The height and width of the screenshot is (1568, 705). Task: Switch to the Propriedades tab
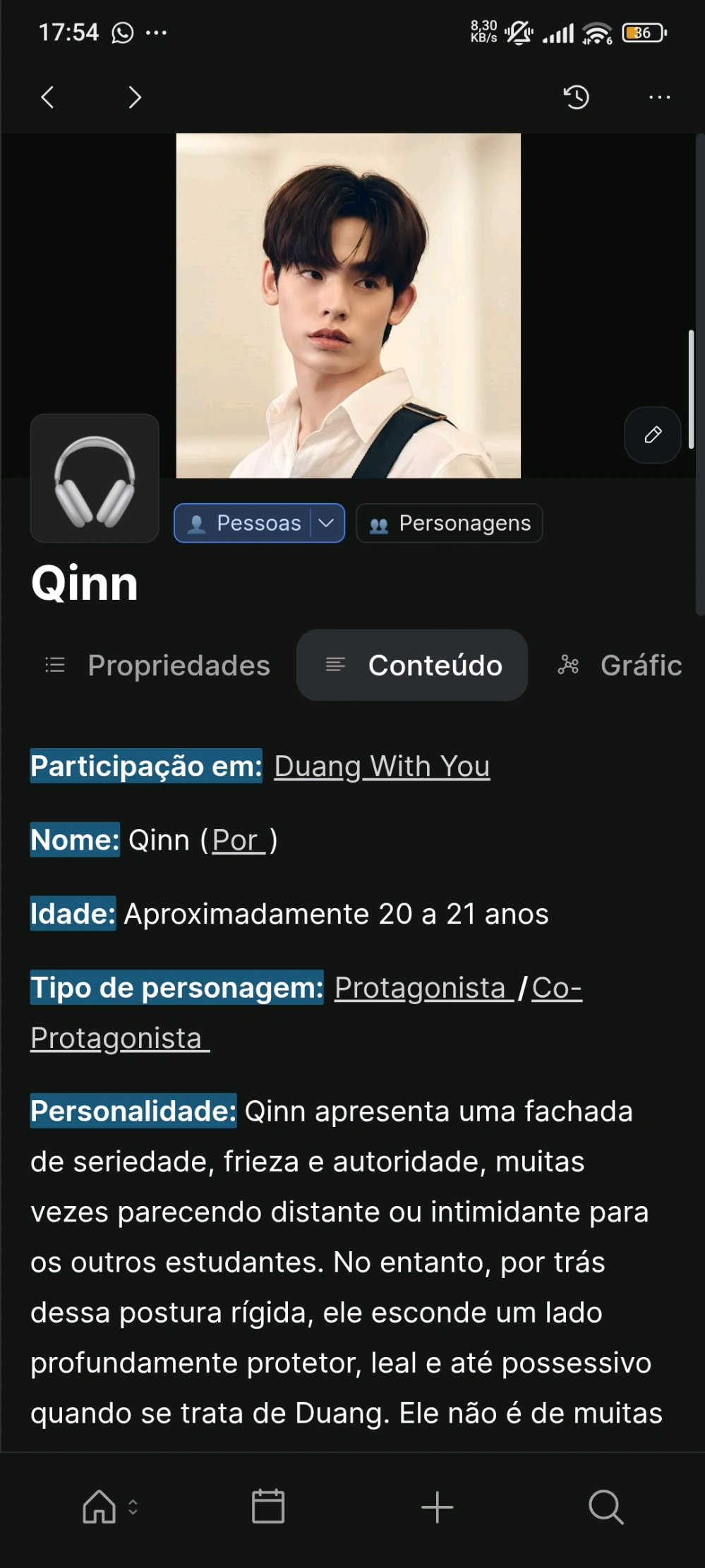158,665
